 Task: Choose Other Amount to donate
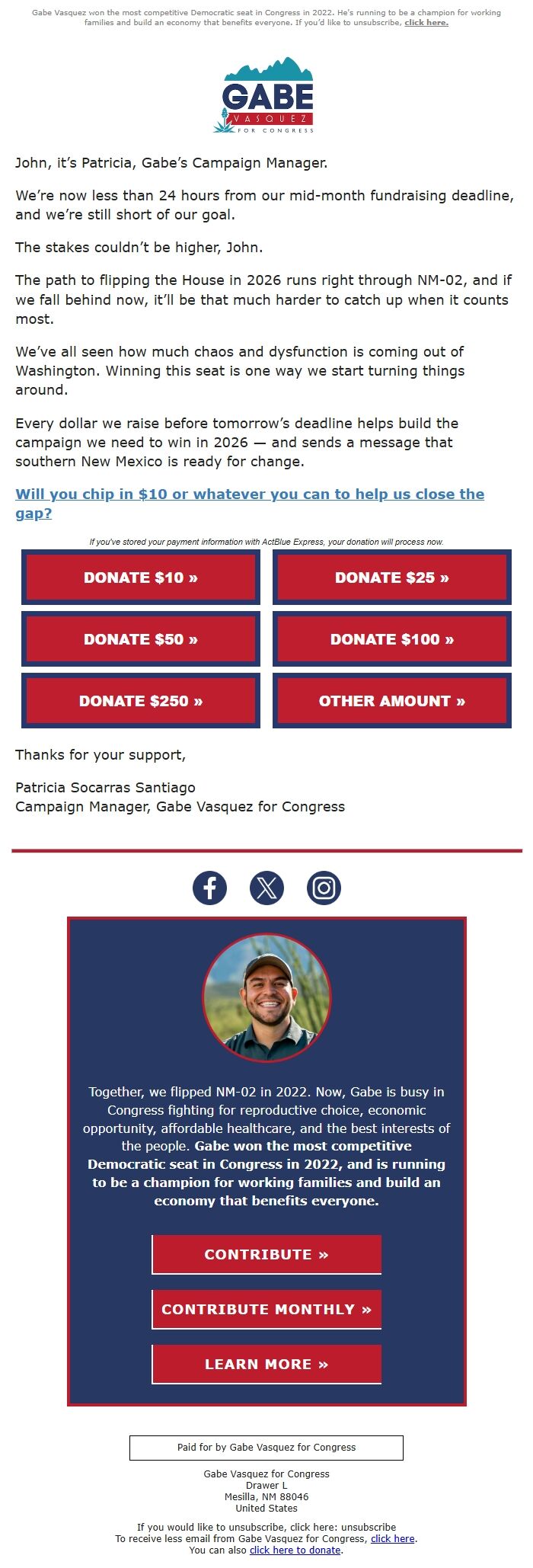point(391,701)
